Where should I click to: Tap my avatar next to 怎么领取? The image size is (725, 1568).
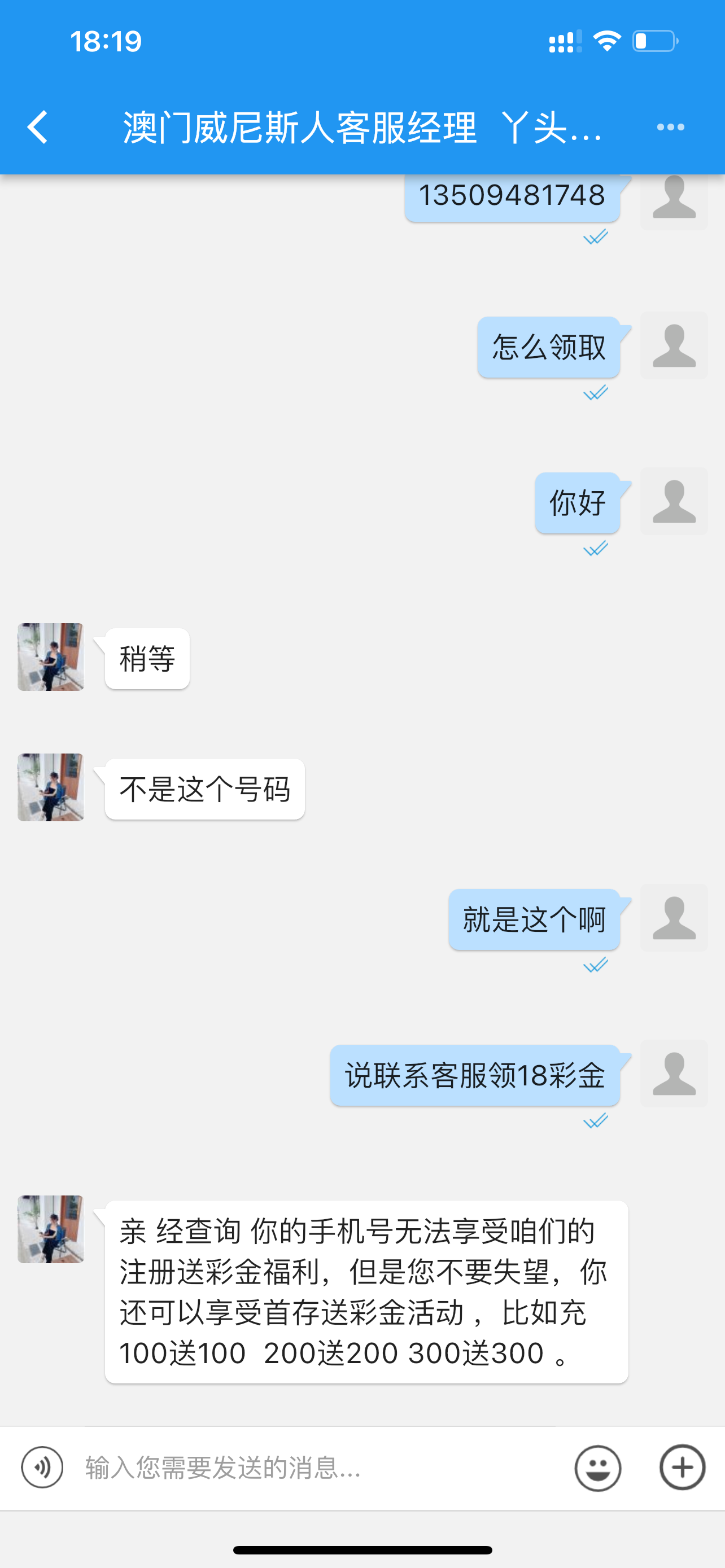(x=674, y=346)
